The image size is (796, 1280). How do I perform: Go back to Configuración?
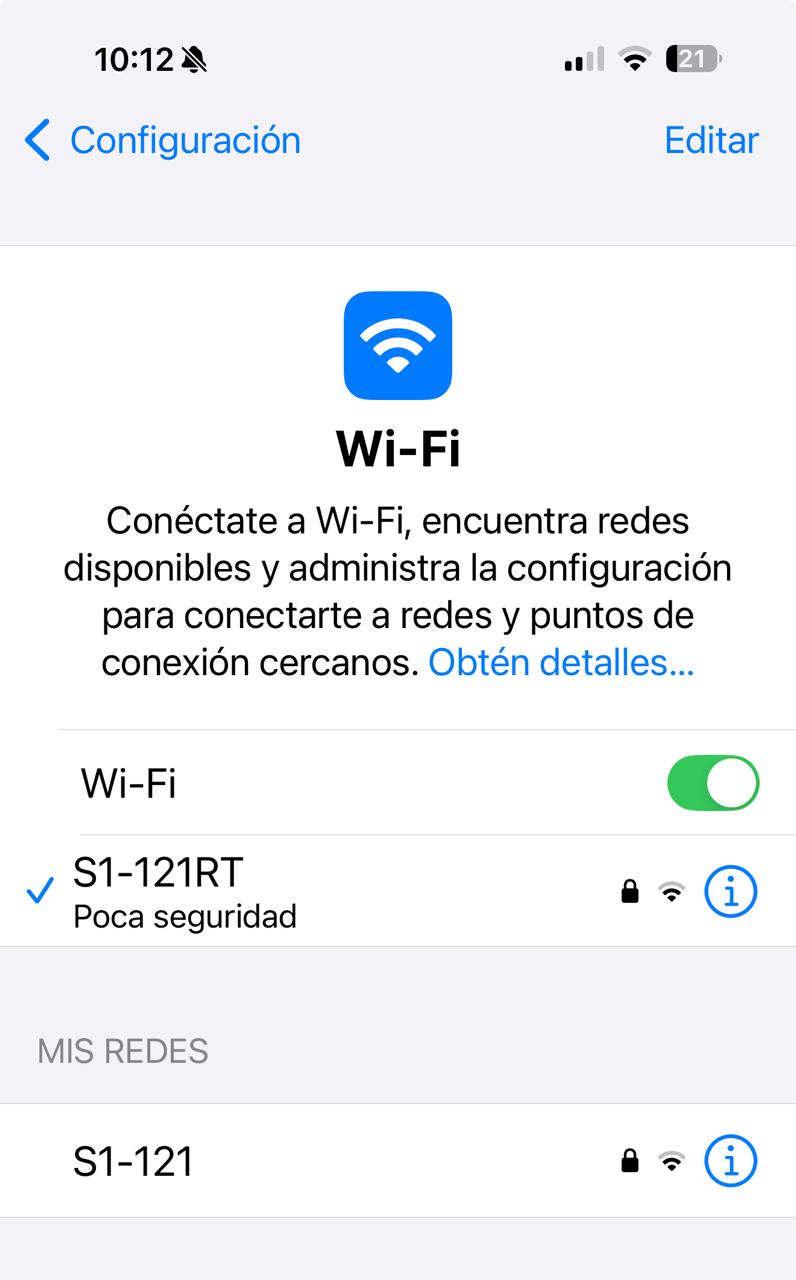click(163, 140)
